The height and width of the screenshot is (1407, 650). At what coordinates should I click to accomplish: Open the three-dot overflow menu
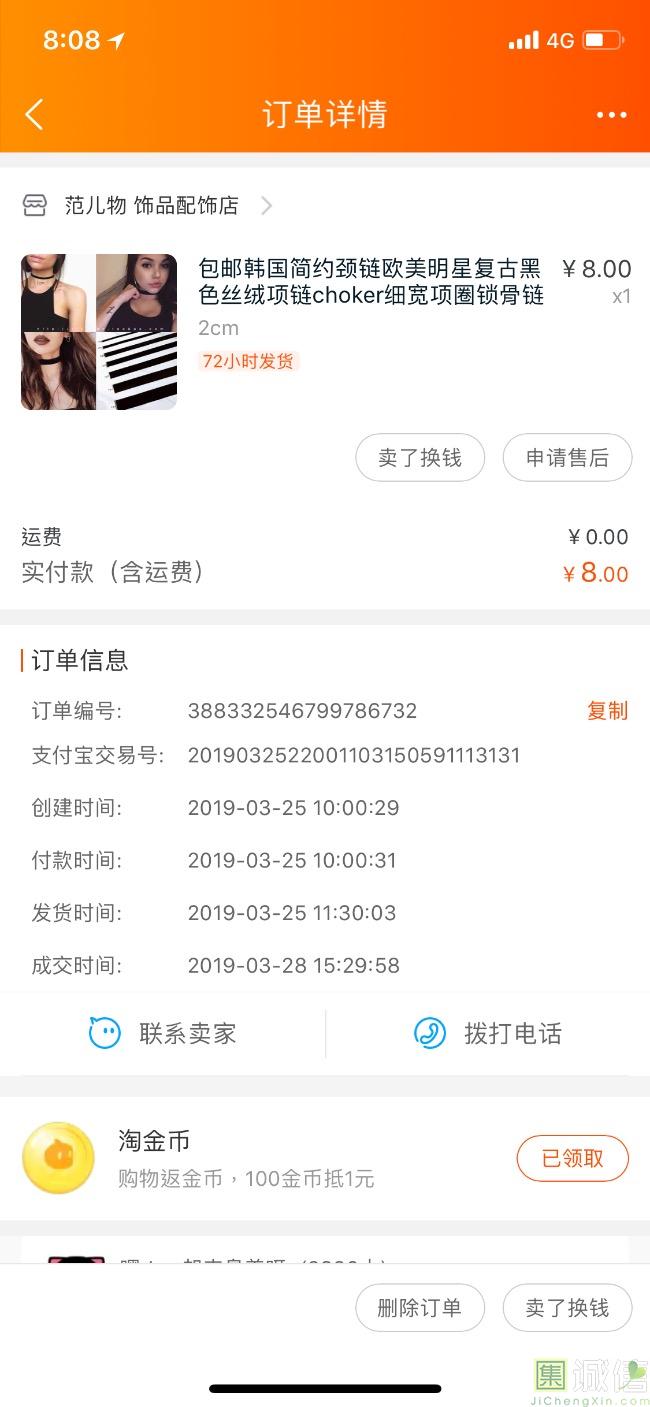(x=611, y=115)
